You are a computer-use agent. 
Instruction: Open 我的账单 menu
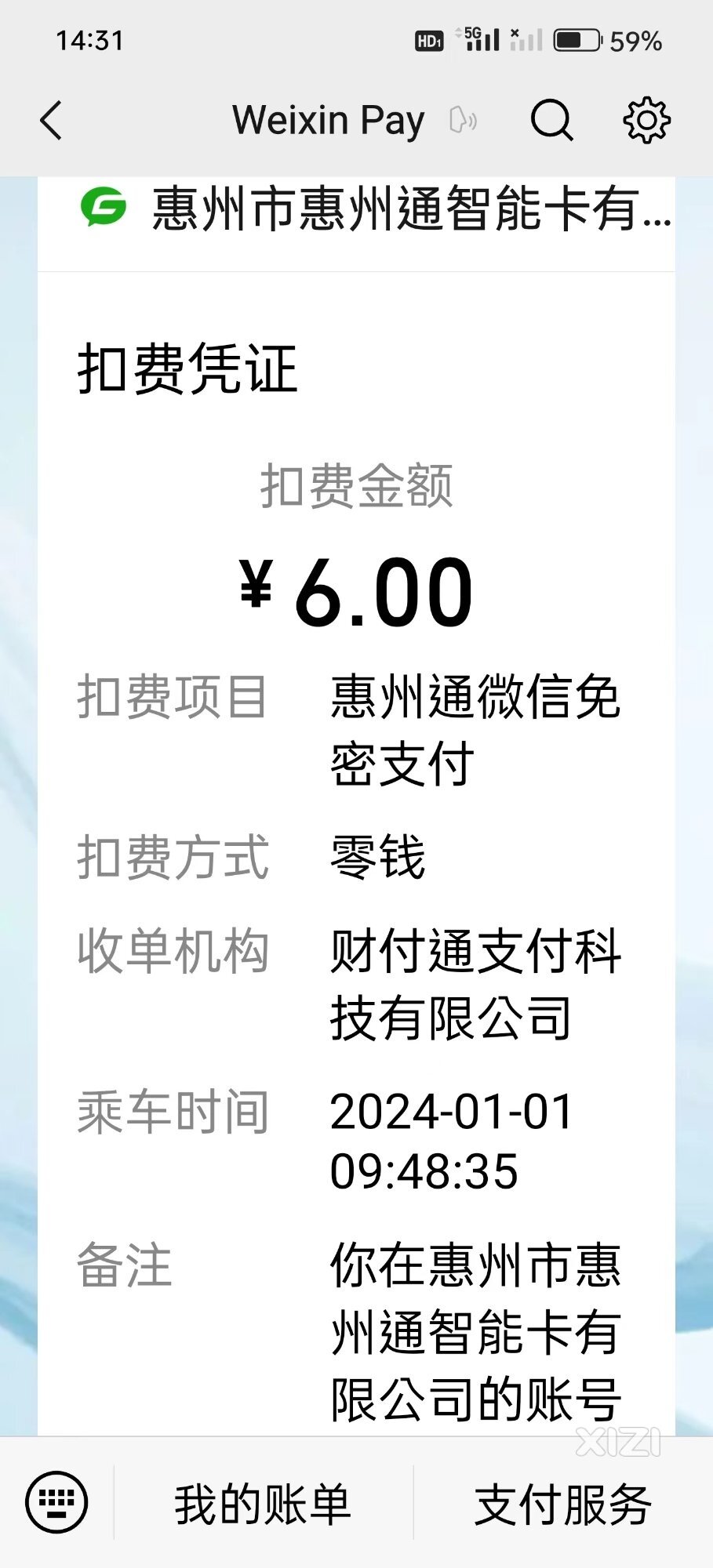[263, 1504]
